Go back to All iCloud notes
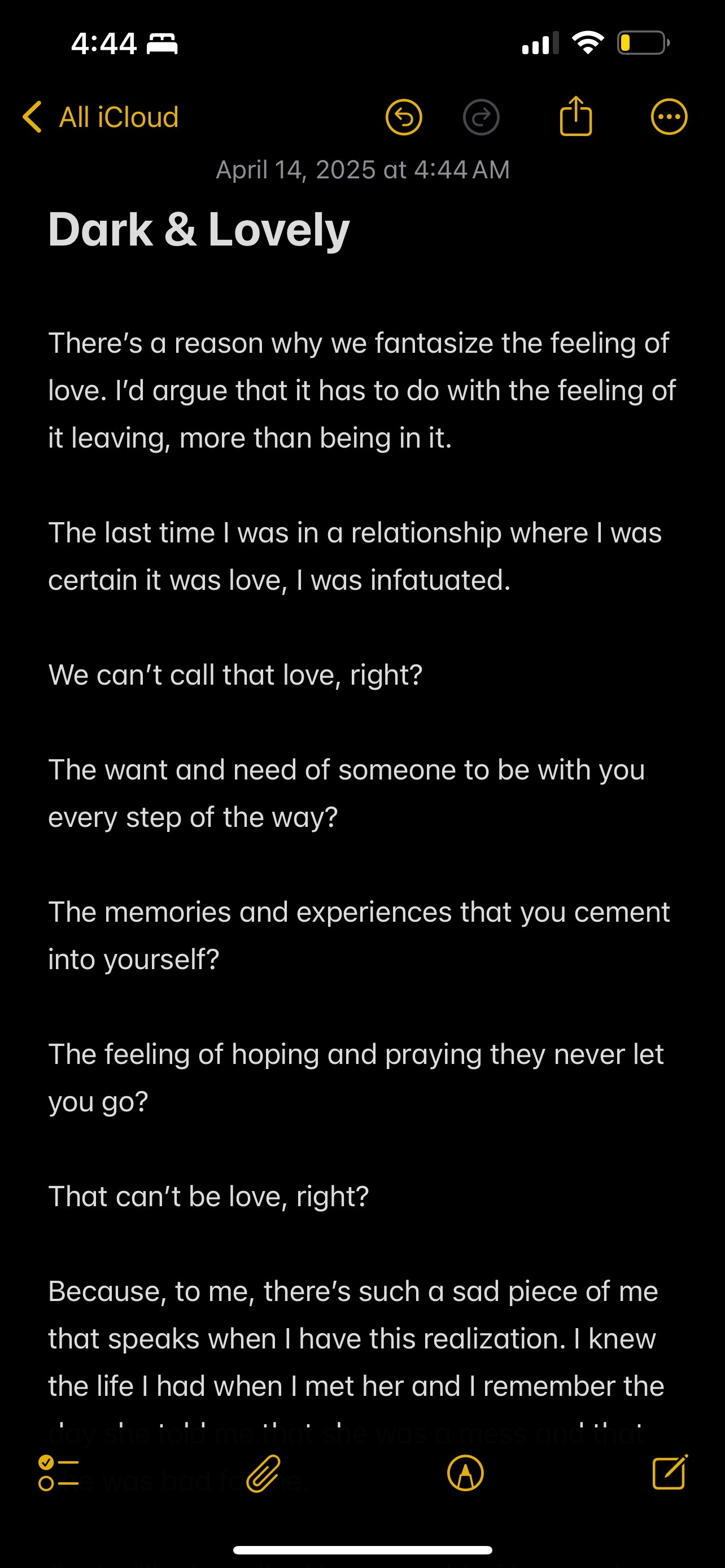Viewport: 725px width, 1568px height. coord(101,117)
